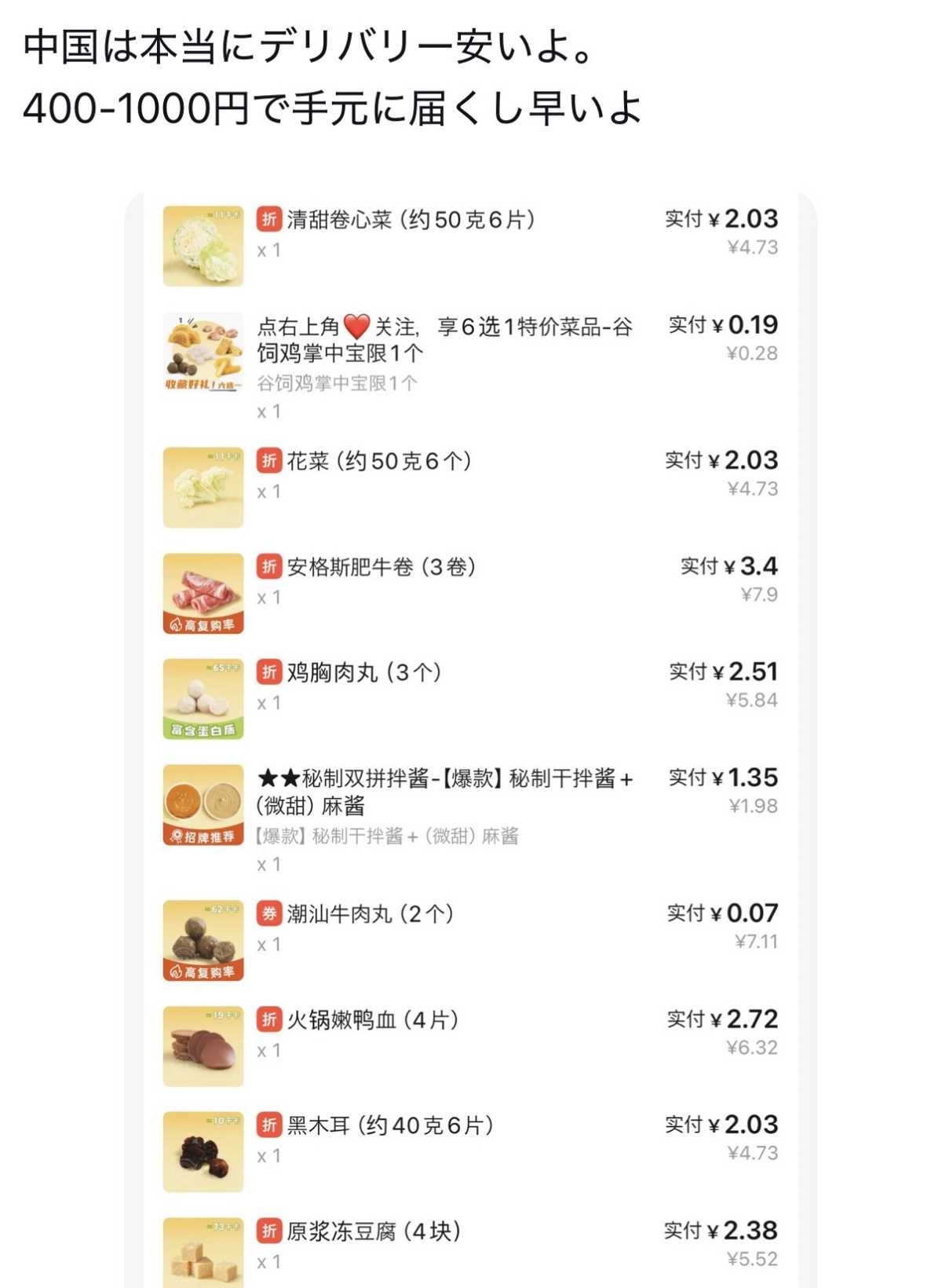Open the attached order receipt image
This screenshot has height=1288, width=942.
coord(471,738)
